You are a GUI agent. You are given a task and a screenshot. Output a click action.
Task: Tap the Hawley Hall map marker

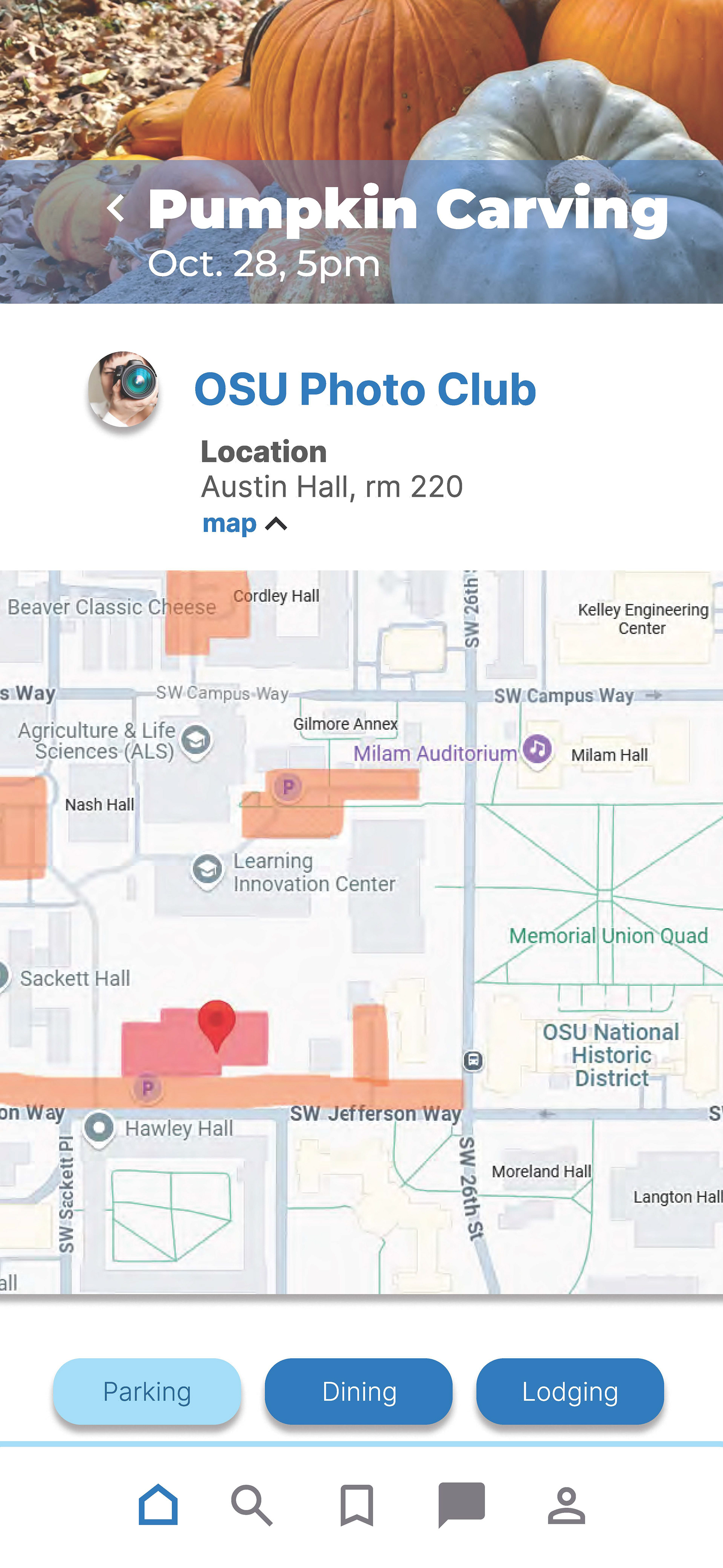click(x=100, y=1127)
